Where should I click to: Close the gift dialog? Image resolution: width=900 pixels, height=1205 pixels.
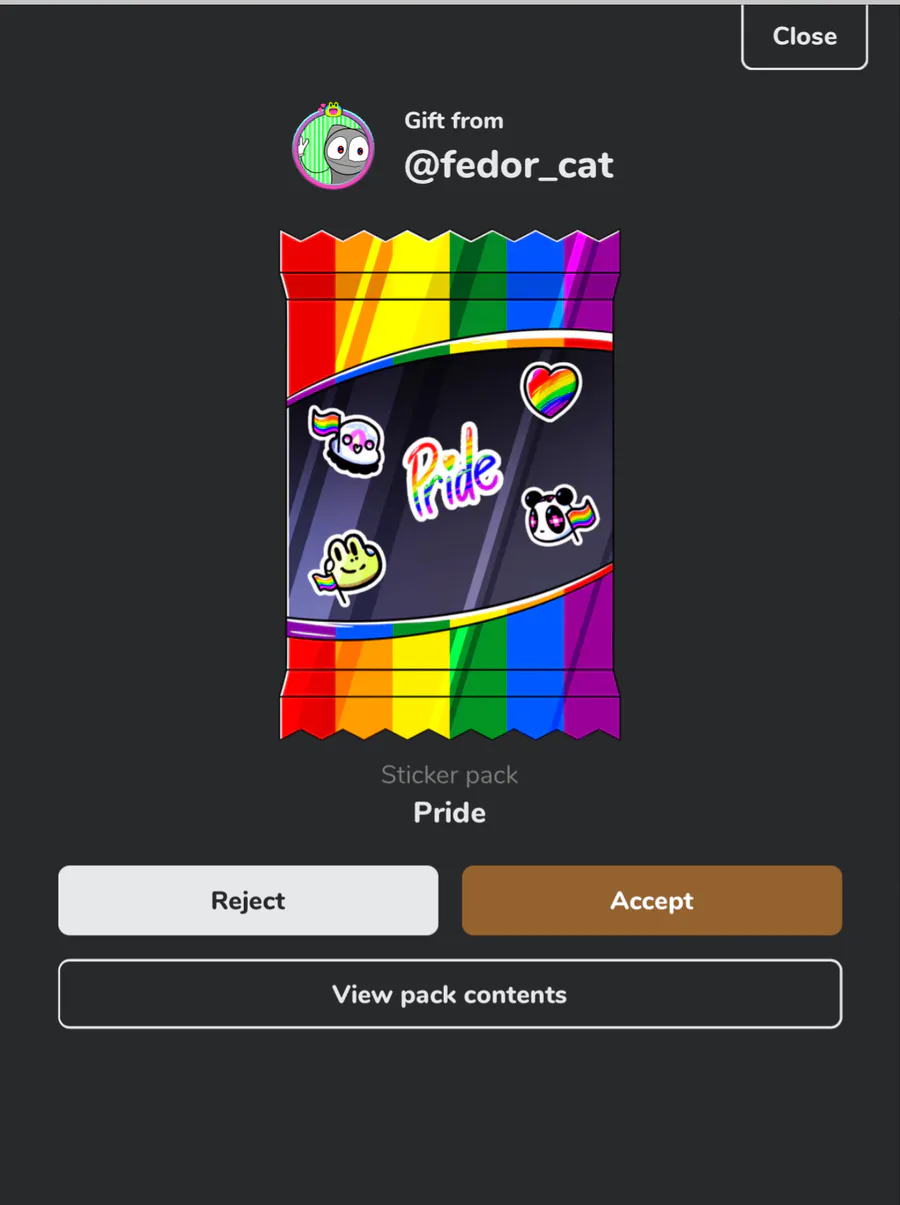804,37
